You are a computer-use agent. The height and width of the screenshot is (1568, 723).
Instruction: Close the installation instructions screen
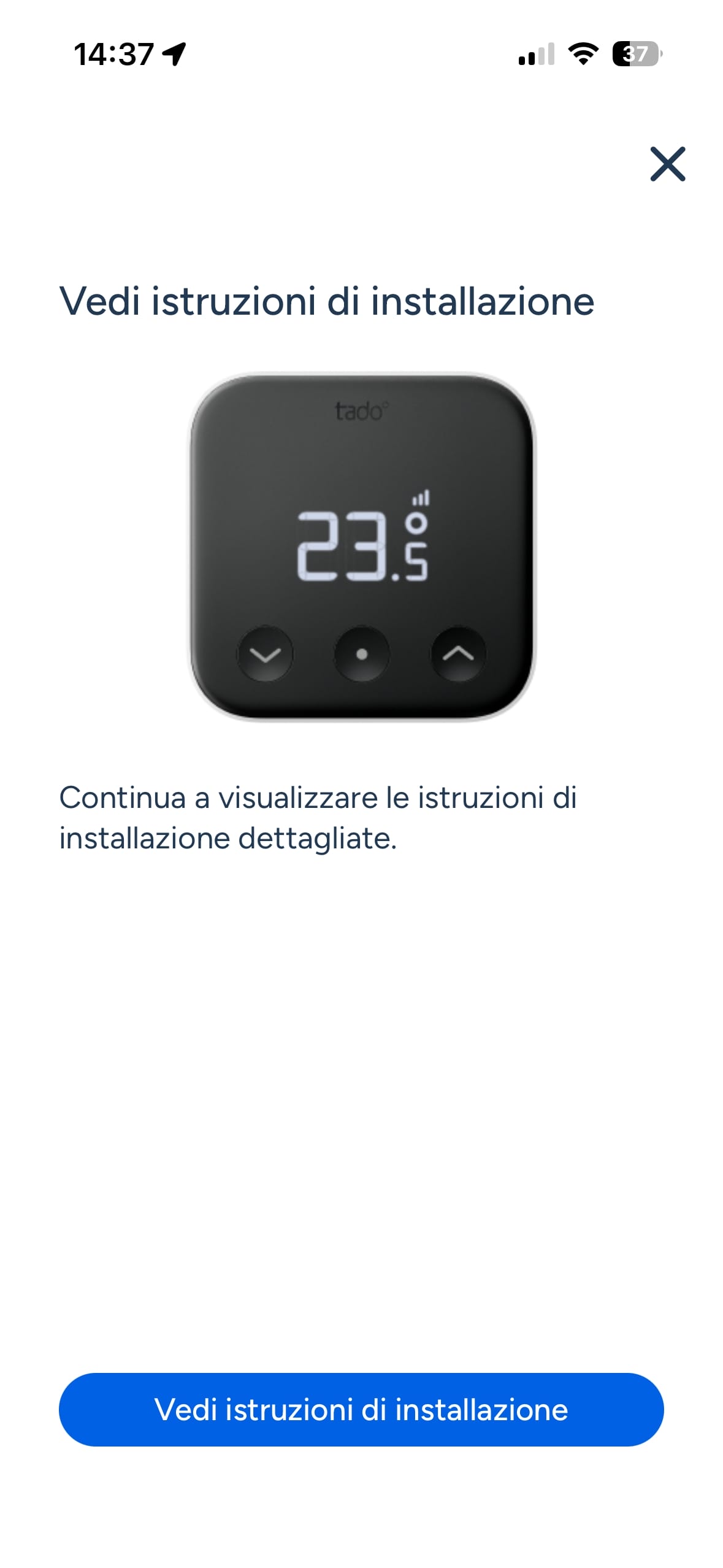[667, 164]
